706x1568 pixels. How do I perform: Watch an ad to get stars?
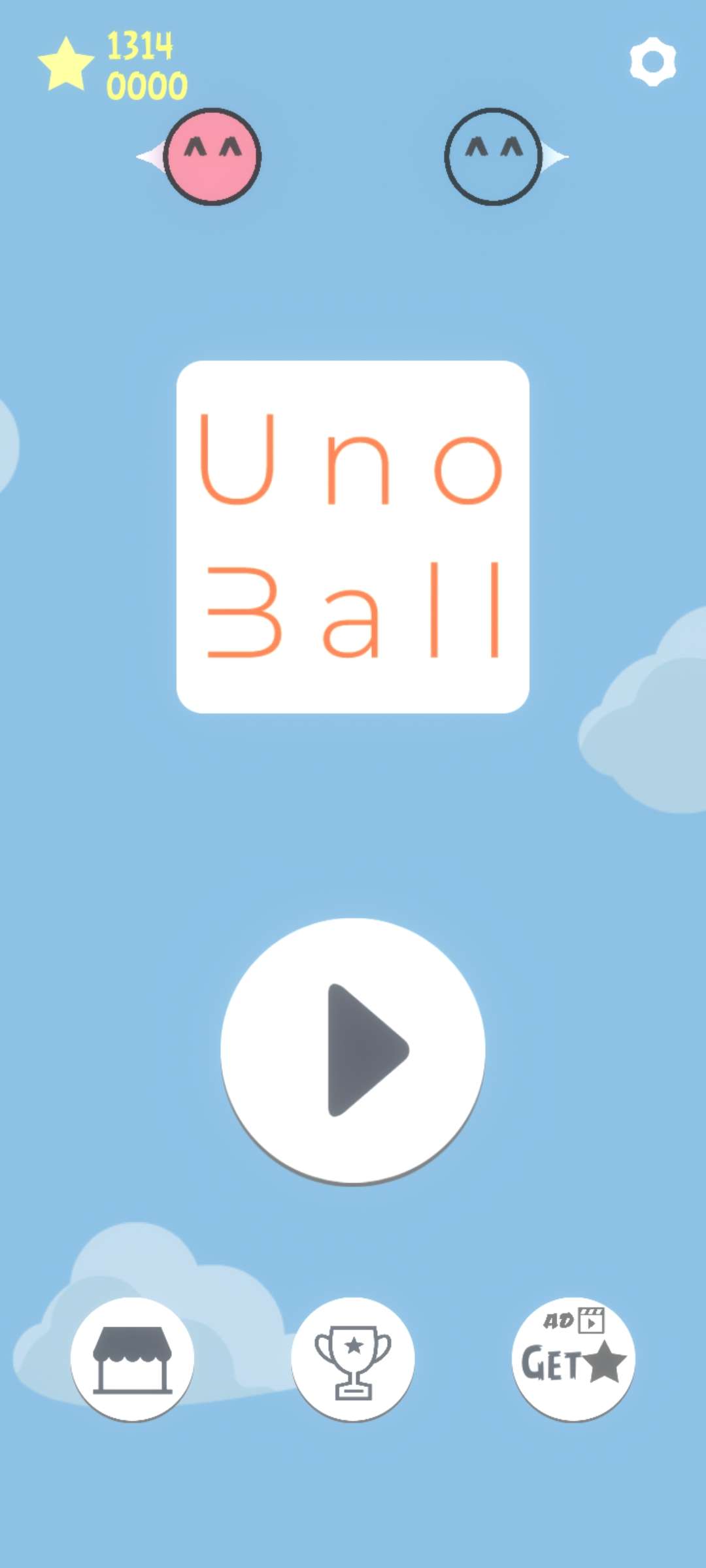point(573,1359)
